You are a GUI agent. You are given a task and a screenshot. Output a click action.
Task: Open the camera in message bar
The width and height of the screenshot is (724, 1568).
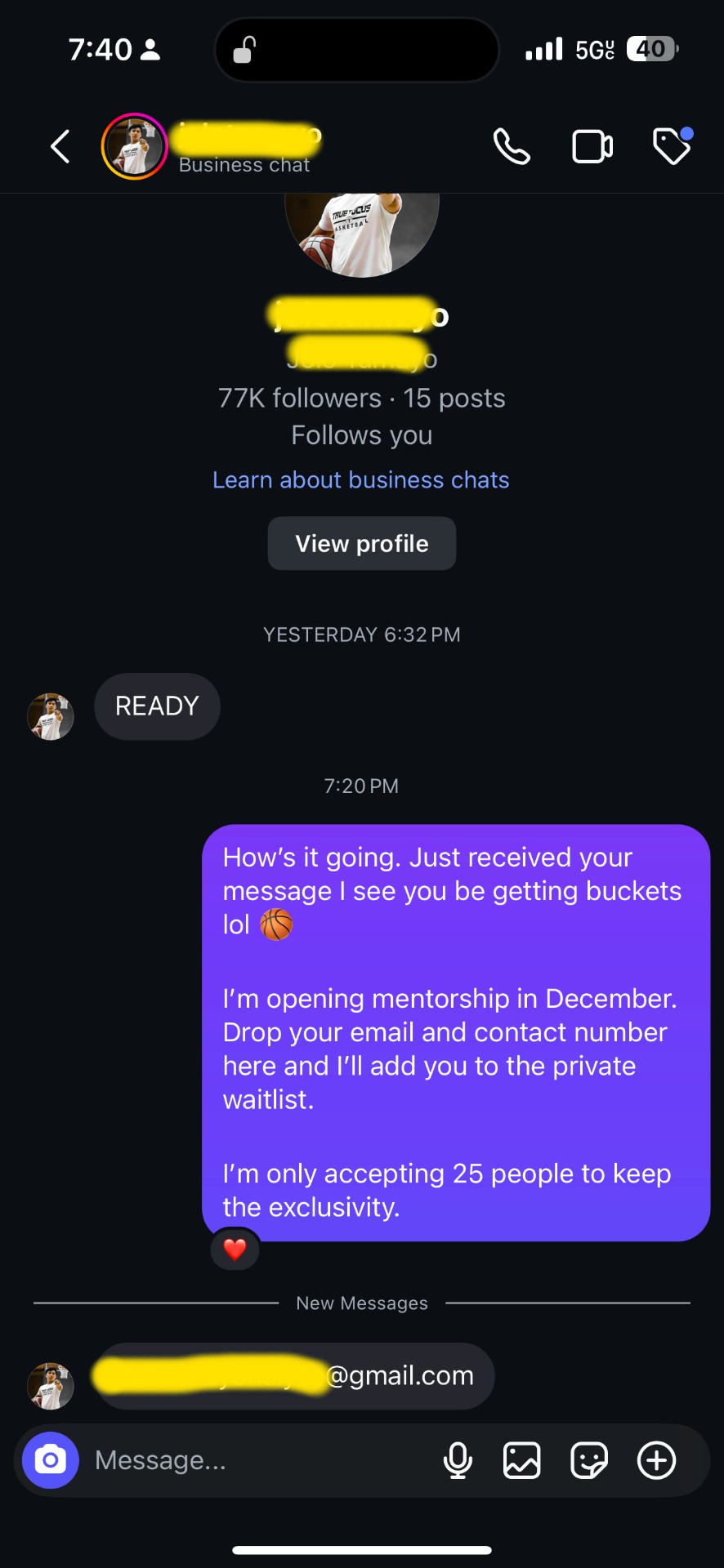click(51, 1459)
